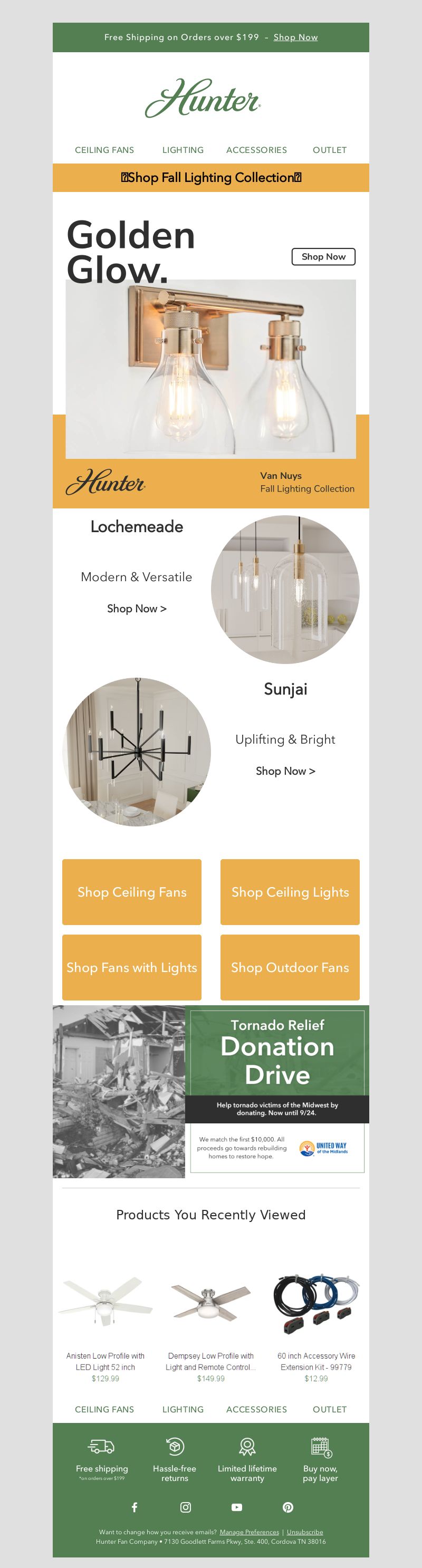Visit Hunter's Facebook page

[135, 1507]
